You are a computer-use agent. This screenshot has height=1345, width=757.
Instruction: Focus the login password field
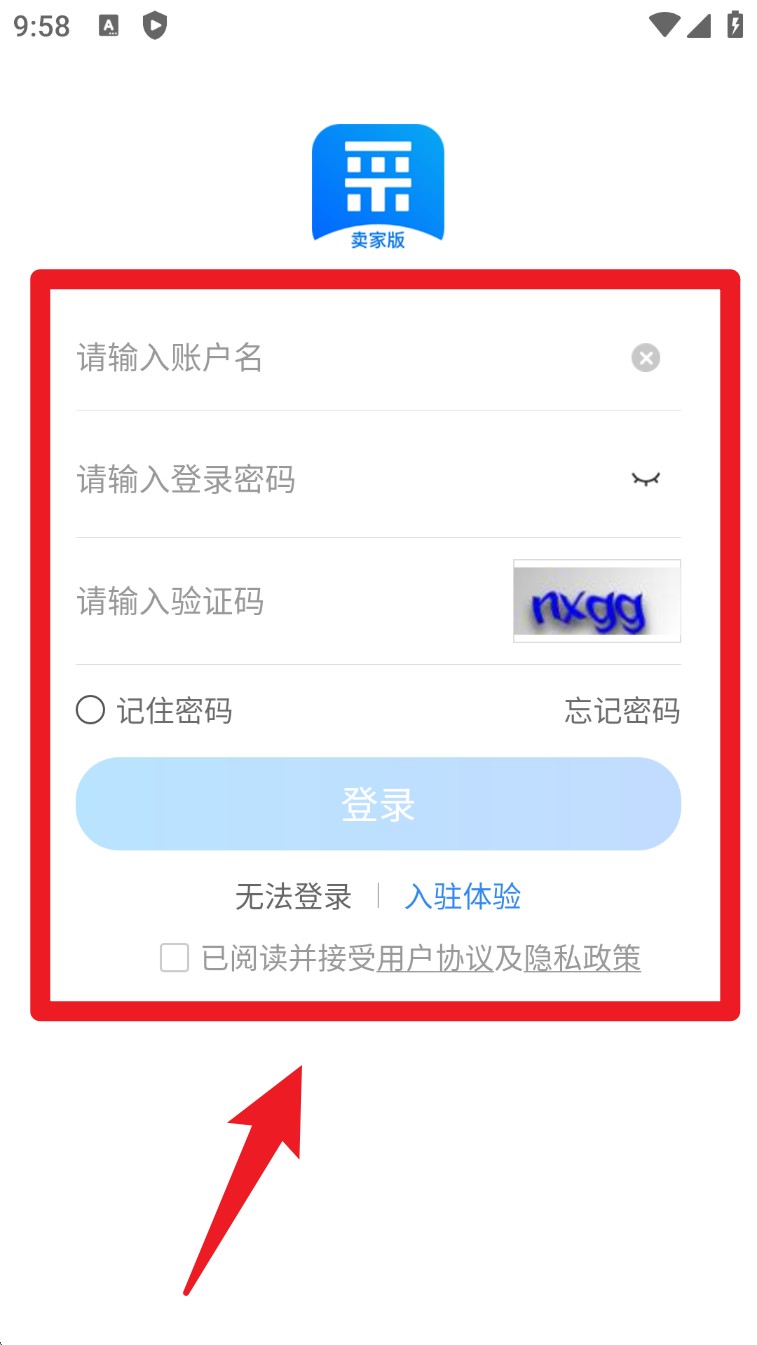tap(340, 480)
